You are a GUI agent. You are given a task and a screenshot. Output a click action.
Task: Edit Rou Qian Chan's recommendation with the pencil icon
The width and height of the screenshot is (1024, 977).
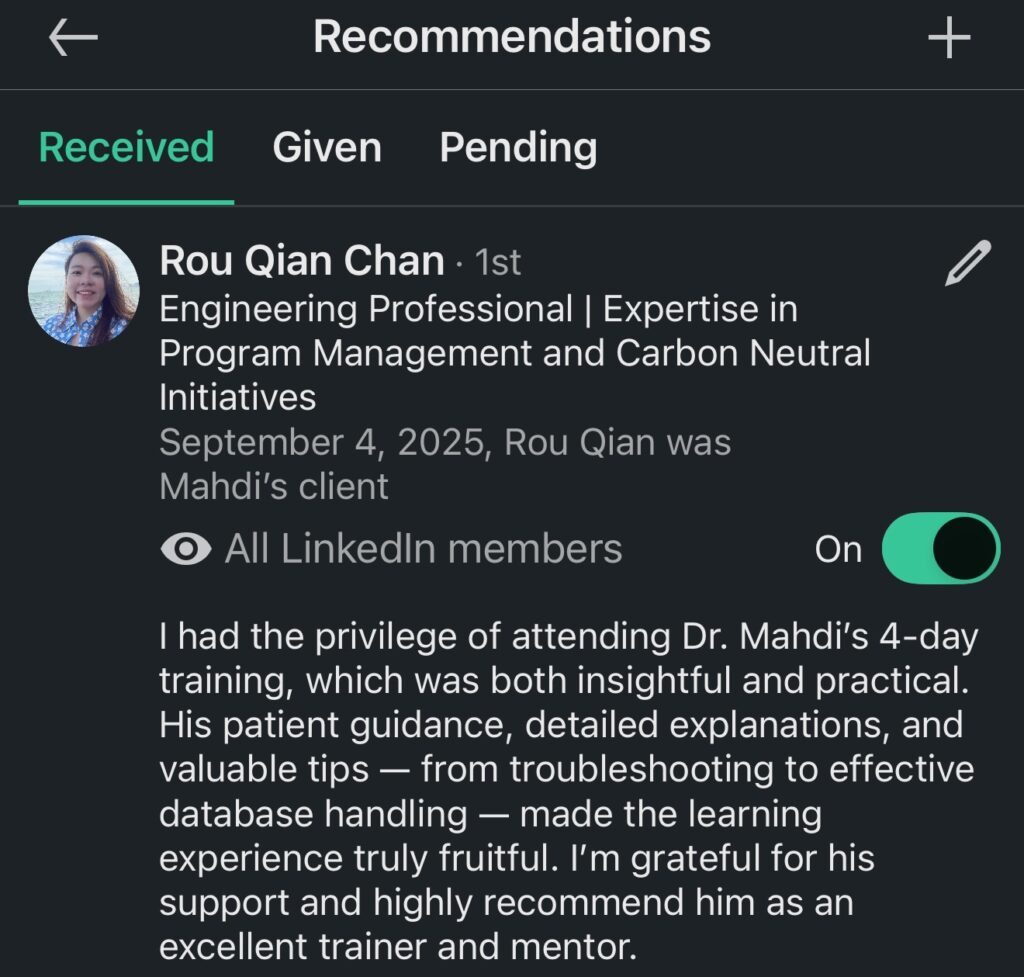coord(967,264)
